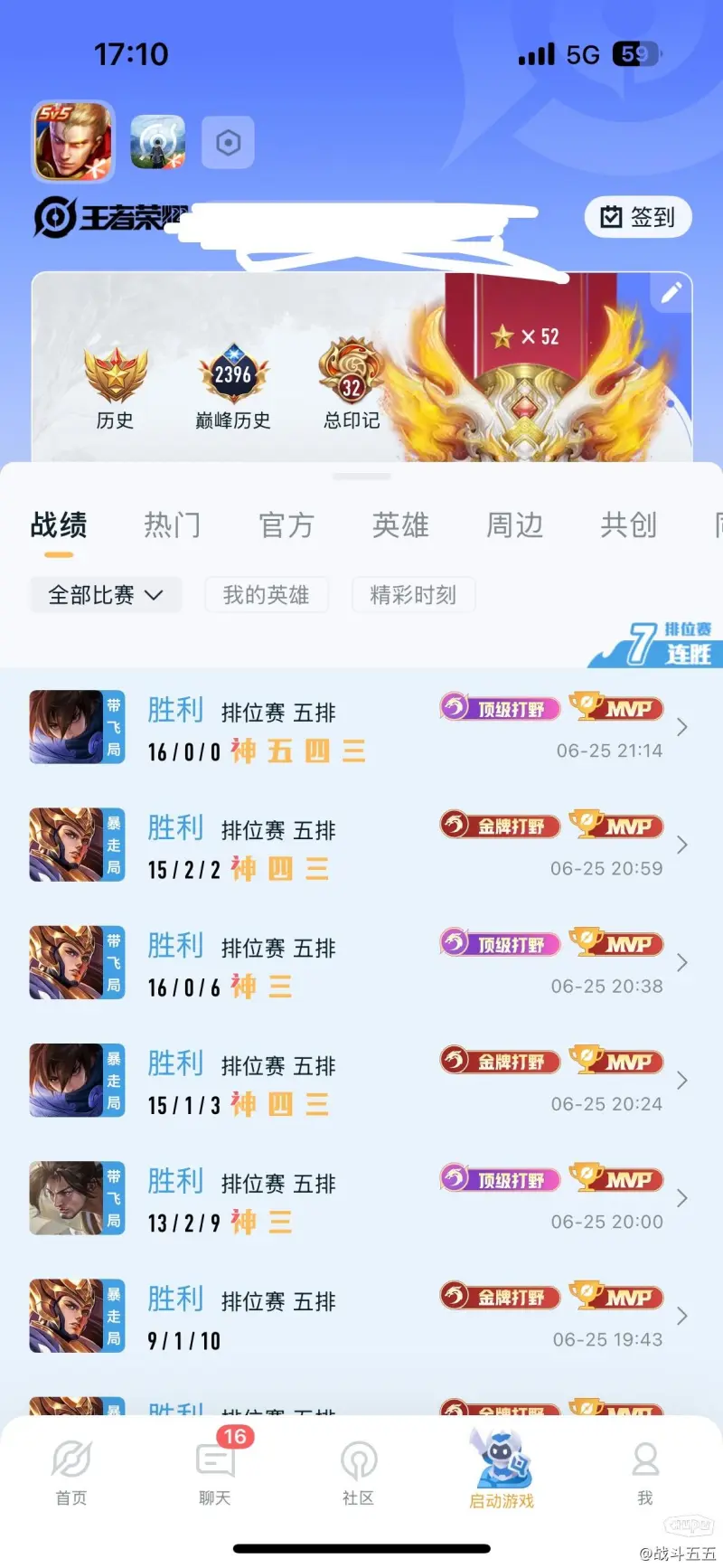Viewport: 723px width, 1568px height.
Task: Switch to the 共创 tab
Action: pos(628,525)
